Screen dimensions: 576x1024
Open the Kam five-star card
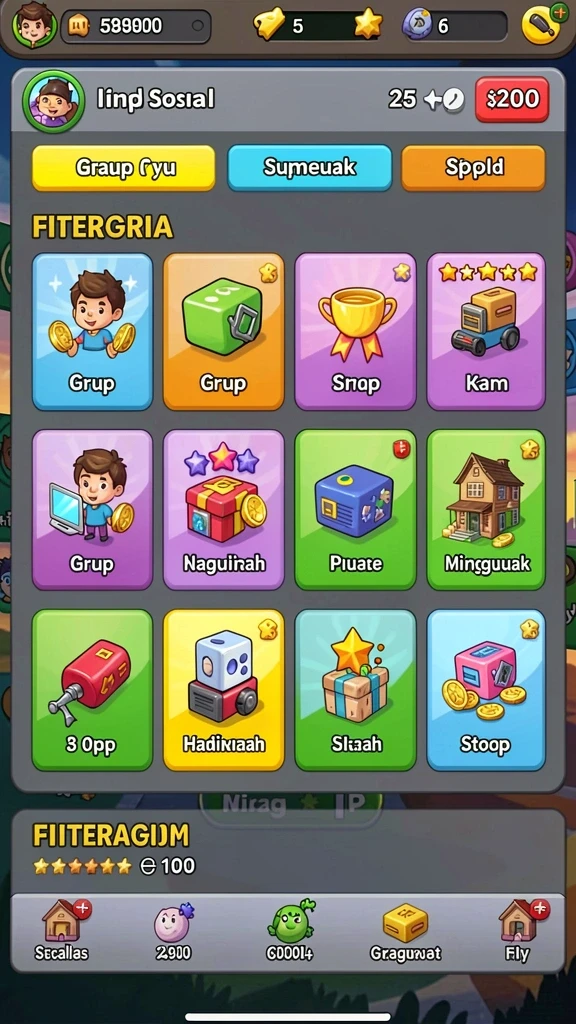coord(486,331)
